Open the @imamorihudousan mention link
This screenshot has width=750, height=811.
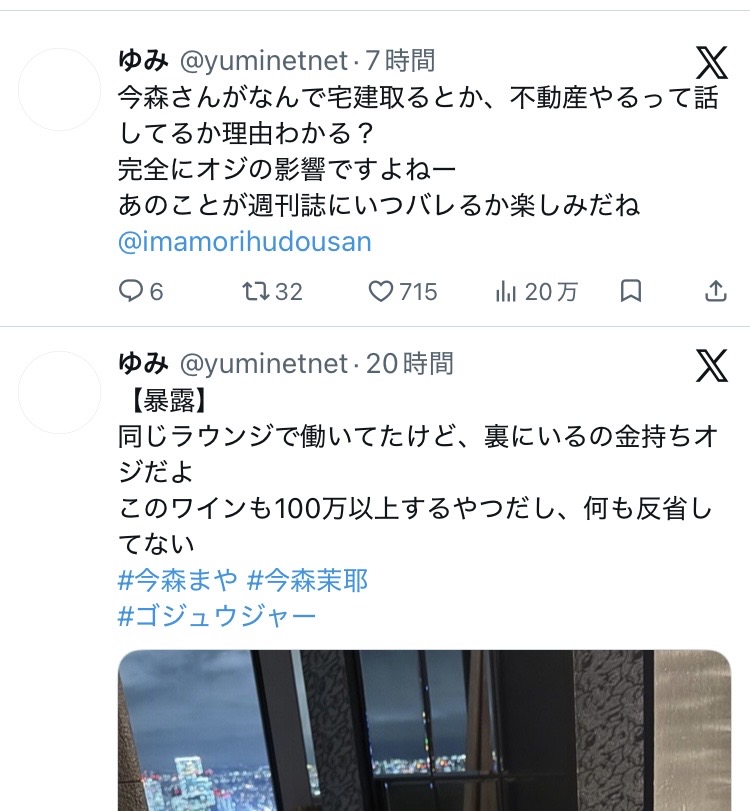[245, 241]
